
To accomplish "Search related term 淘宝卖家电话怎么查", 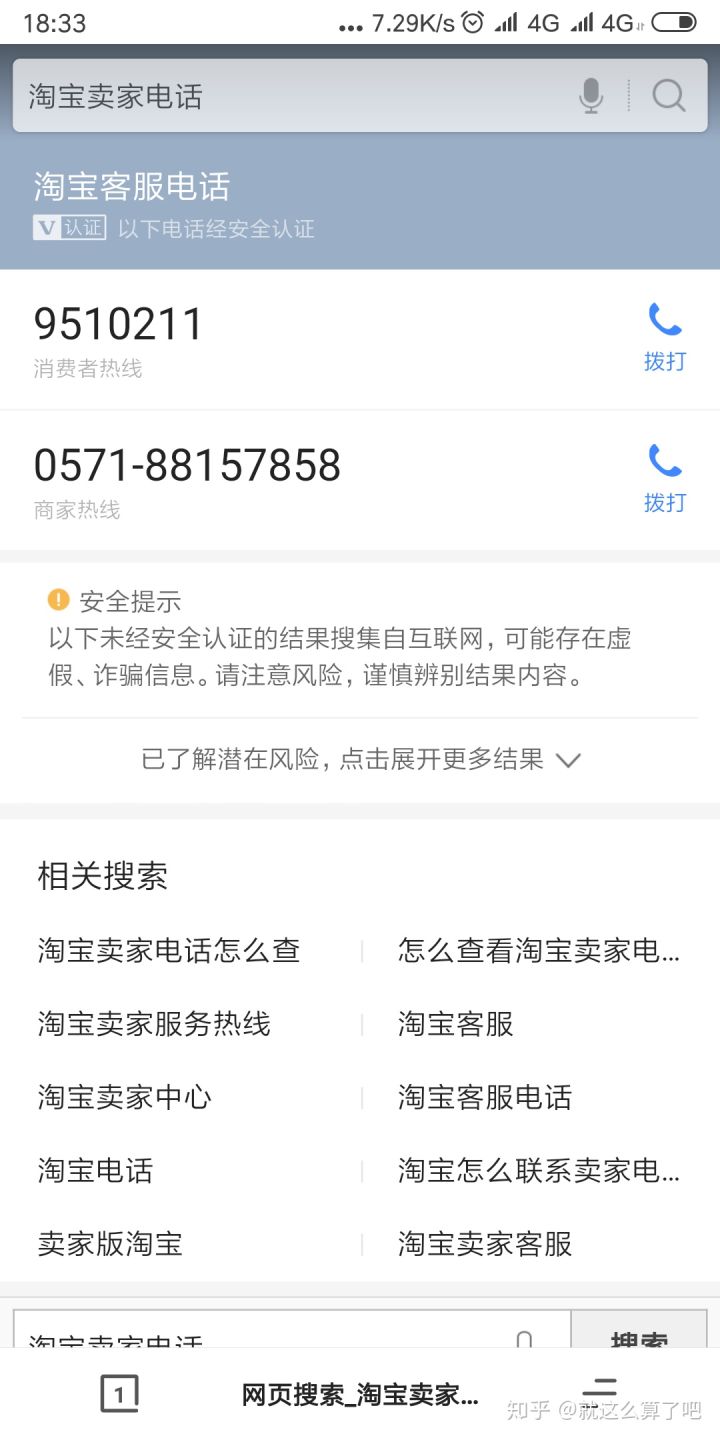I will coord(169,950).
